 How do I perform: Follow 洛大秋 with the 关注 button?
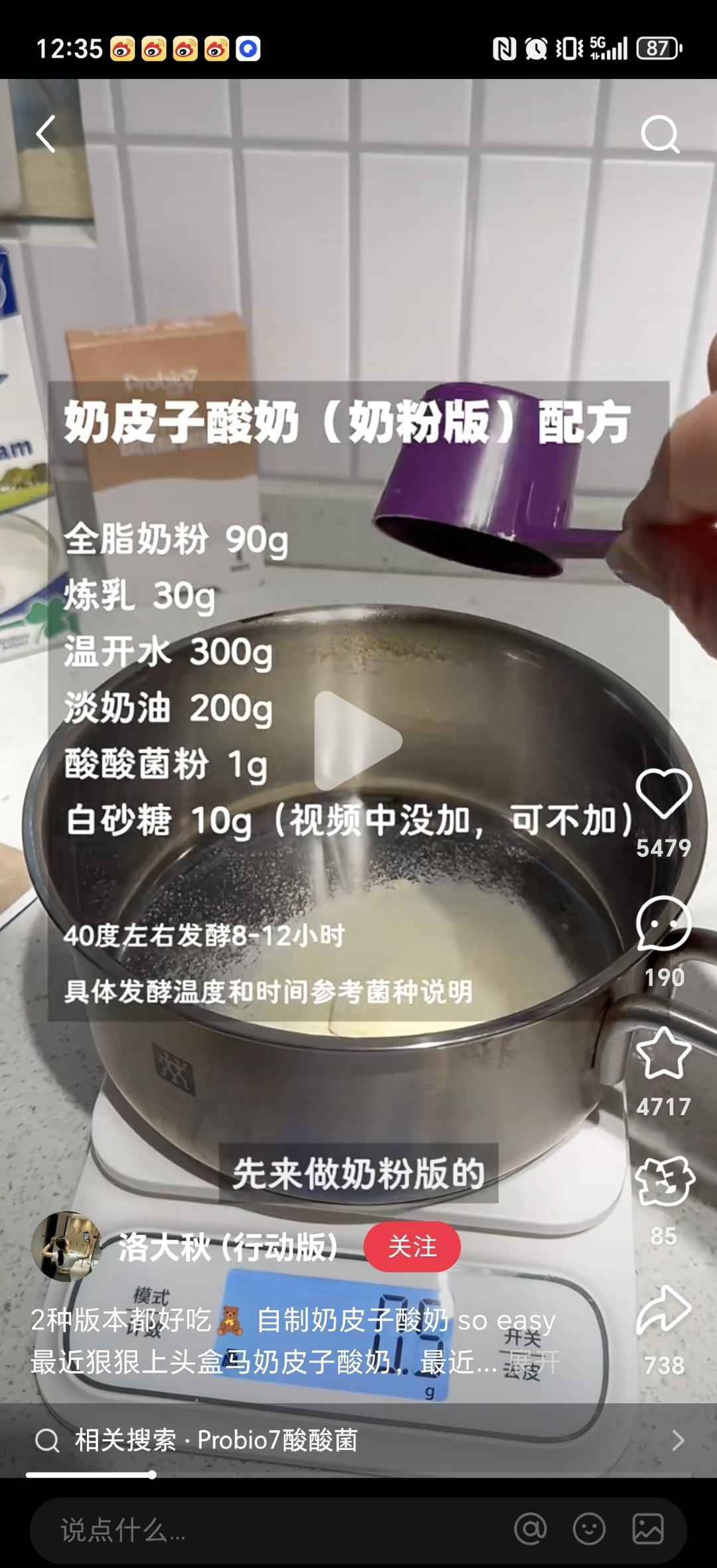tap(412, 1247)
